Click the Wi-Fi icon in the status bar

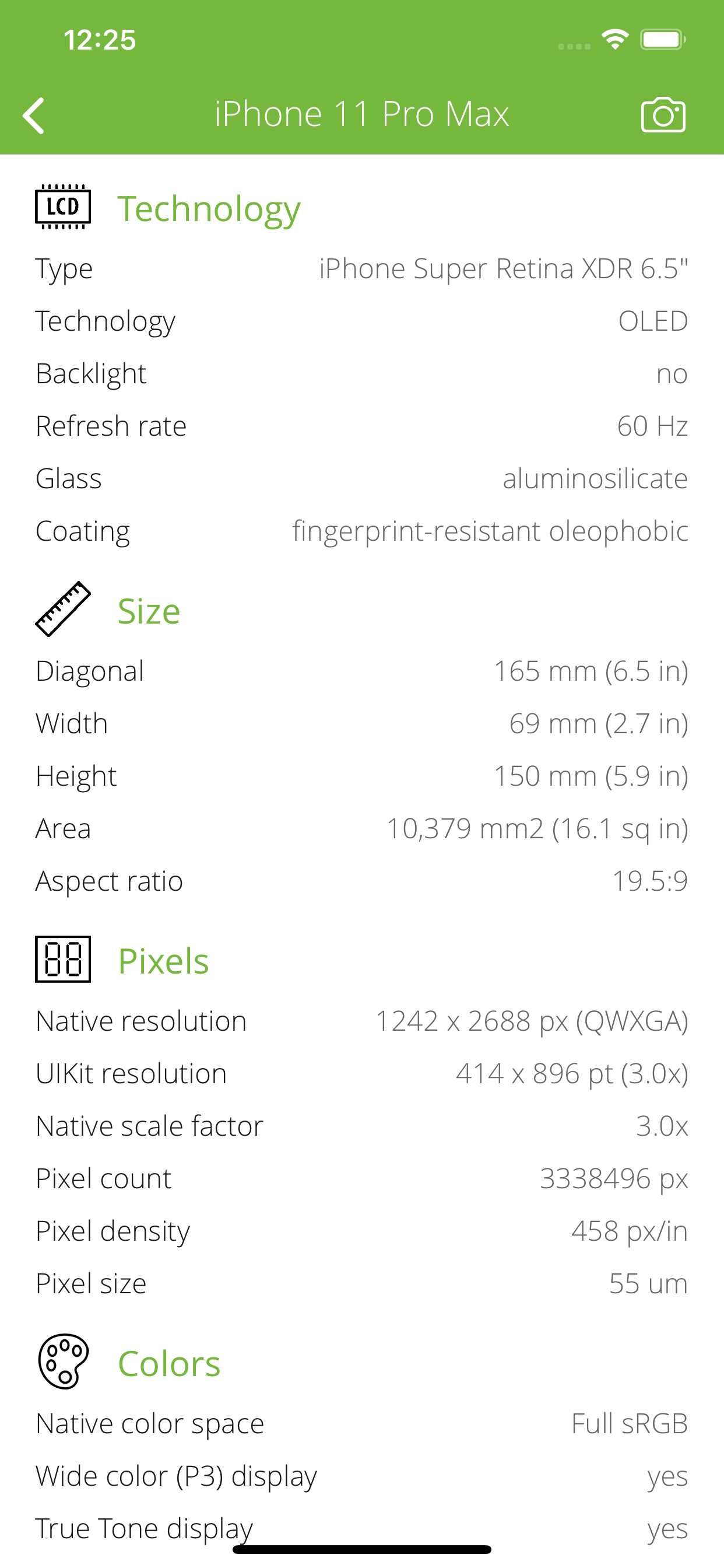614,39
